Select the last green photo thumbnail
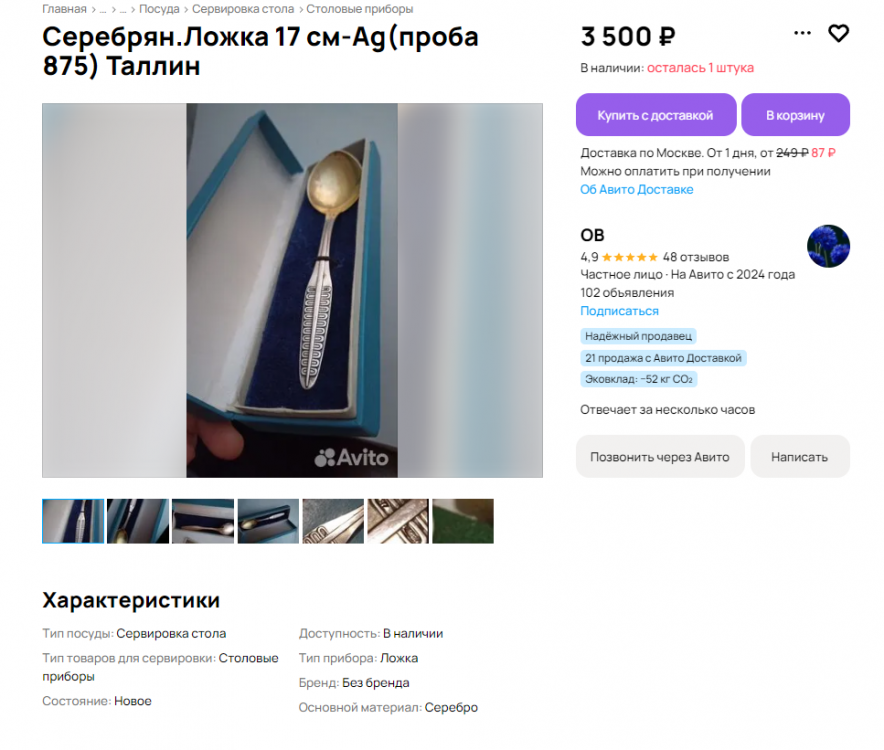The image size is (884, 750). click(x=462, y=521)
